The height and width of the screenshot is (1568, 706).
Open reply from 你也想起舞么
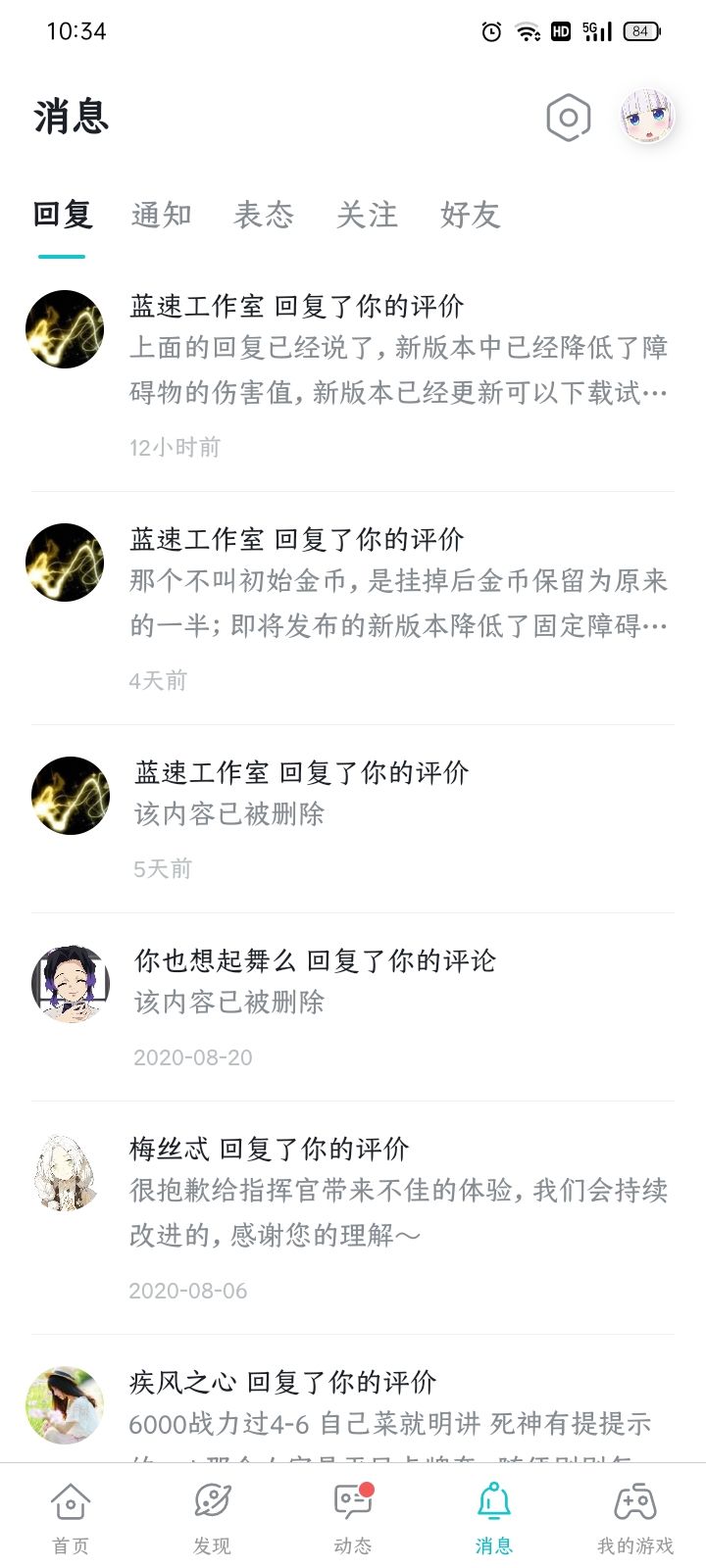(x=397, y=1004)
